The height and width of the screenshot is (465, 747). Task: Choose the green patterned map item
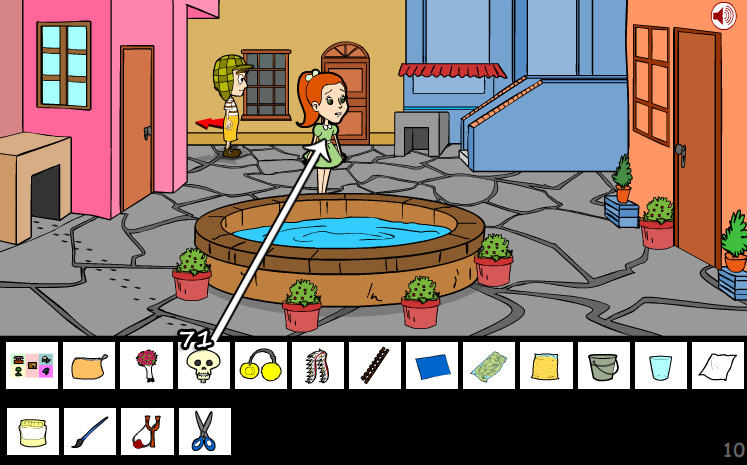tap(489, 366)
